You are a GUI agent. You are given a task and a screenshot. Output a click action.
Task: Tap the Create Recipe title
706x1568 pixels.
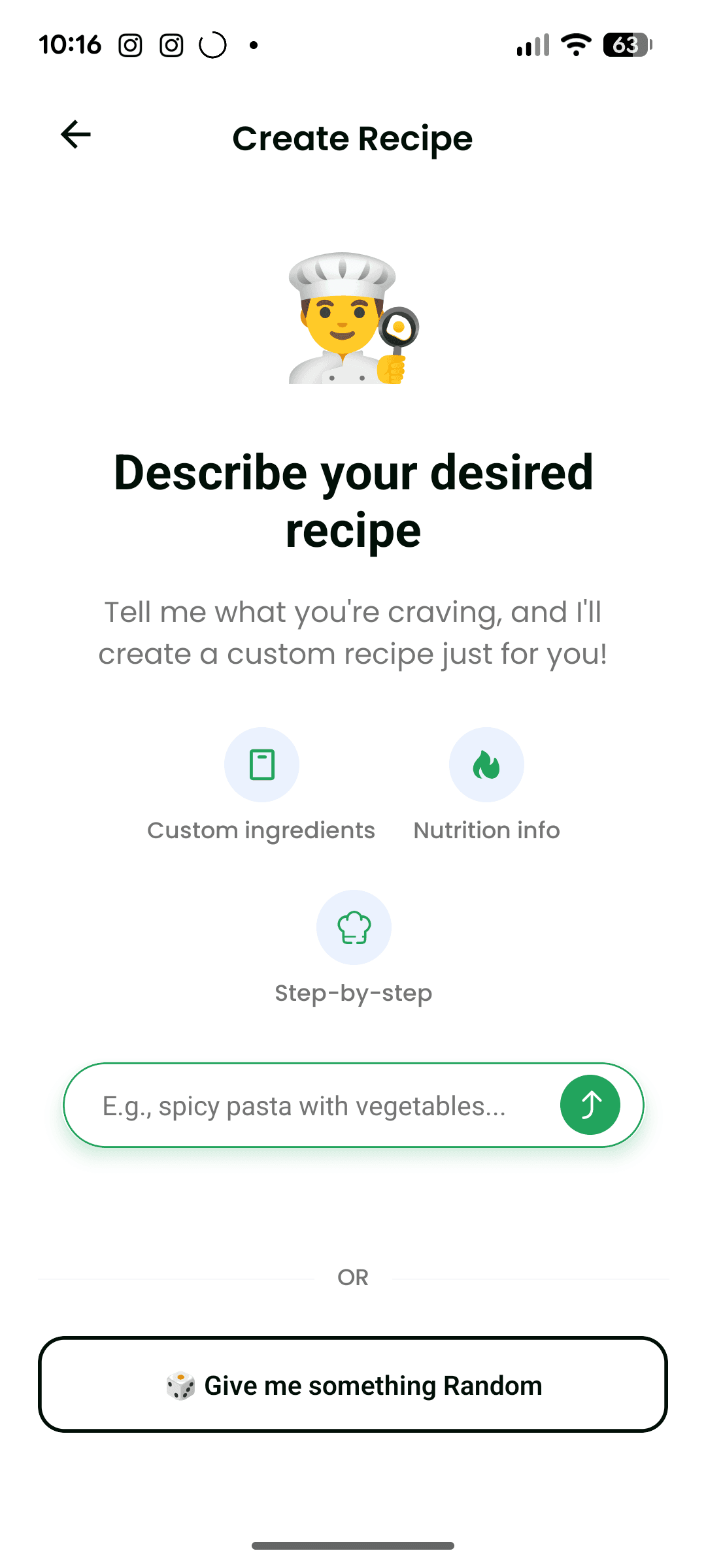click(353, 138)
